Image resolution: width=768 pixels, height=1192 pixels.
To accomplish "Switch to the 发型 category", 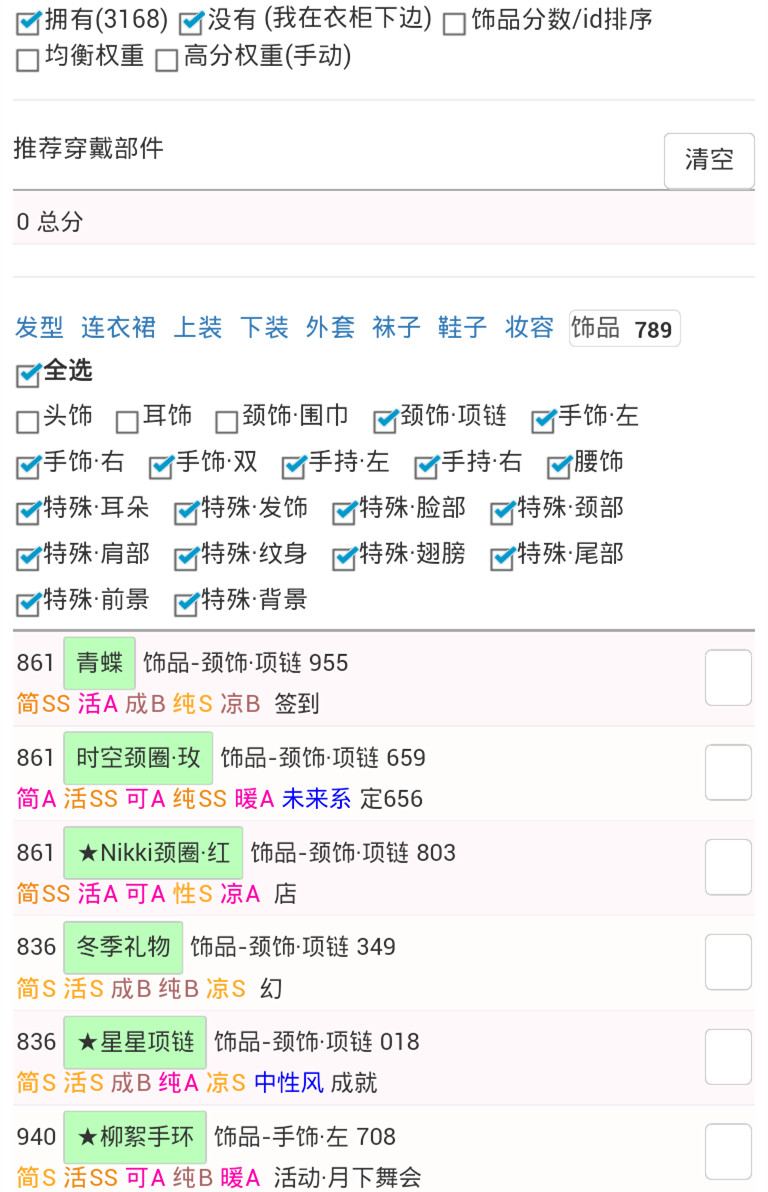I will 39,328.
